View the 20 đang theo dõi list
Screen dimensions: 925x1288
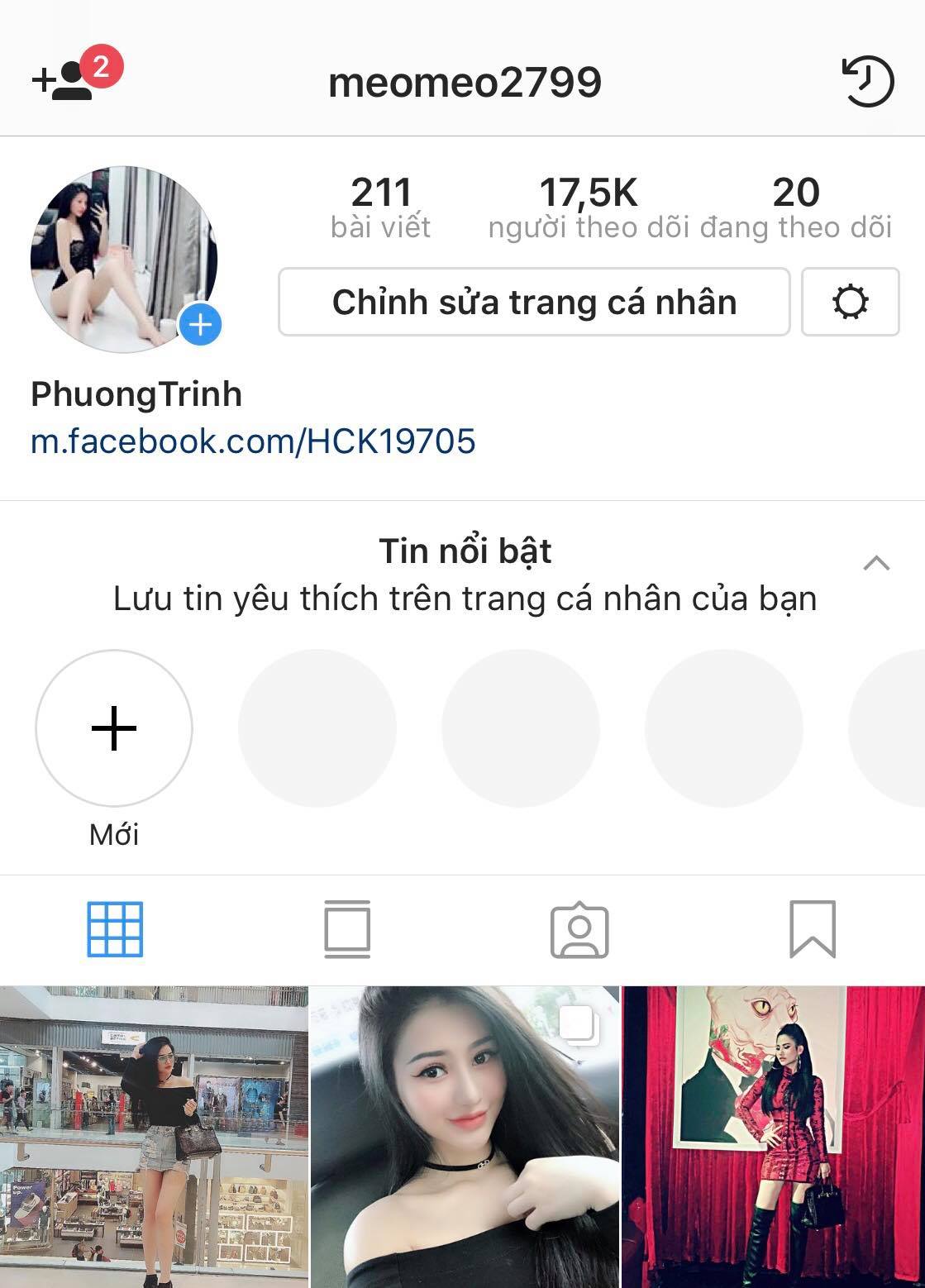796,207
